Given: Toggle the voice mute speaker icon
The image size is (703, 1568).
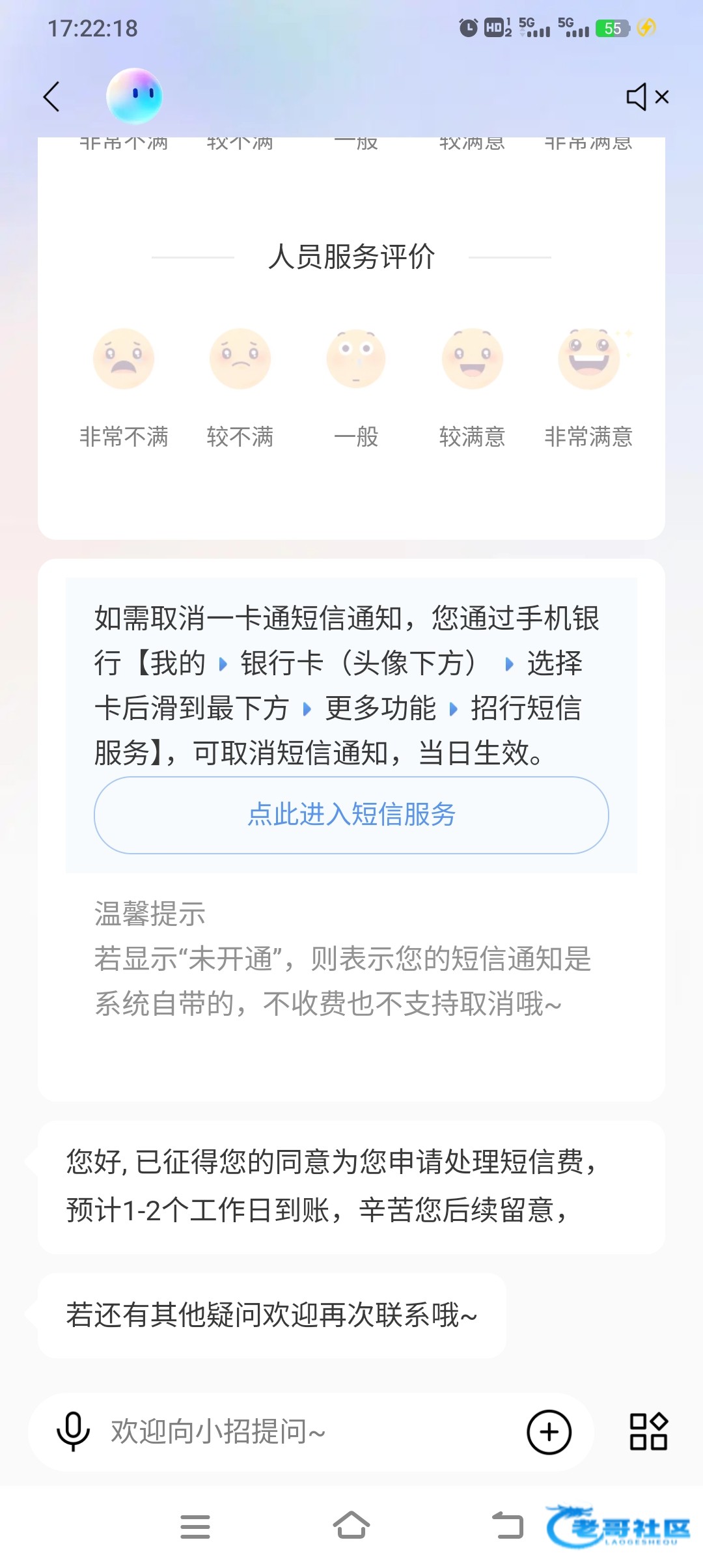Looking at the screenshot, I should (x=646, y=97).
